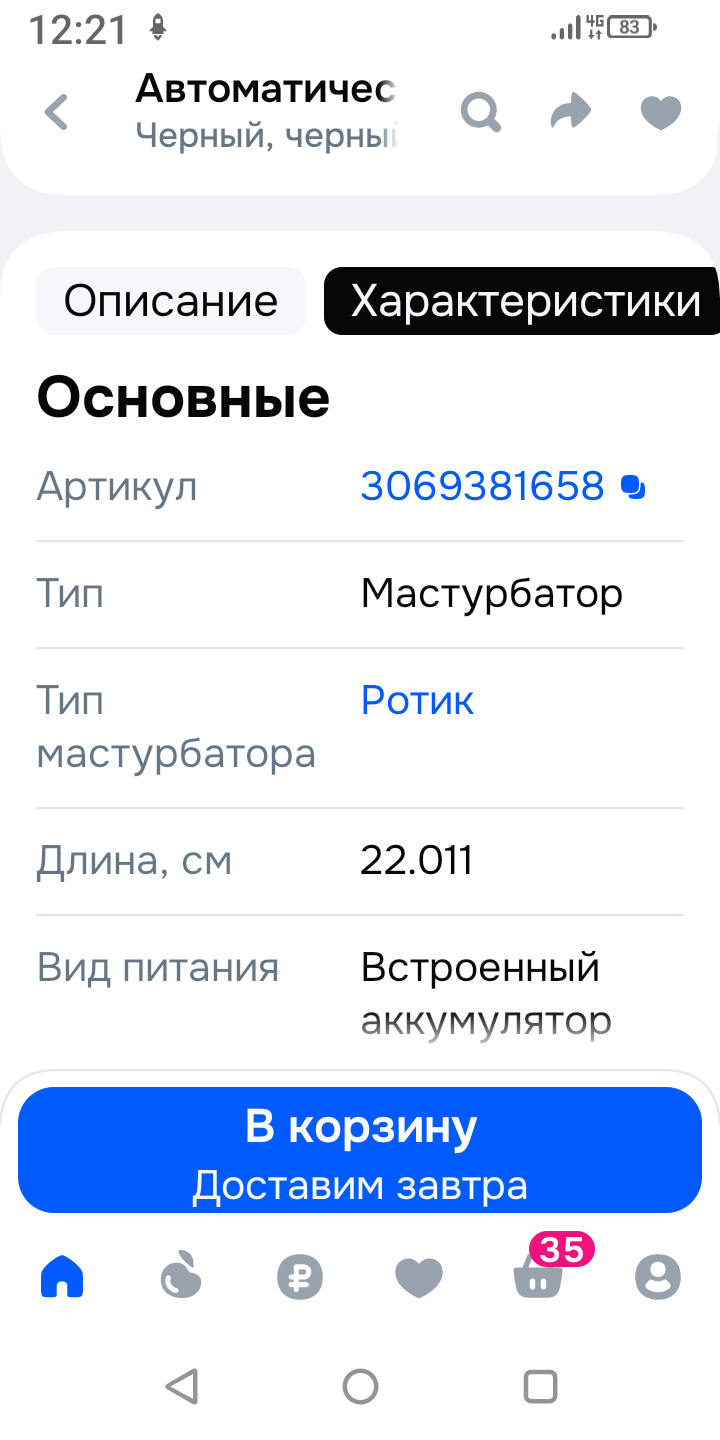Select the Характеристики tab
The image size is (720, 1440).
524,301
